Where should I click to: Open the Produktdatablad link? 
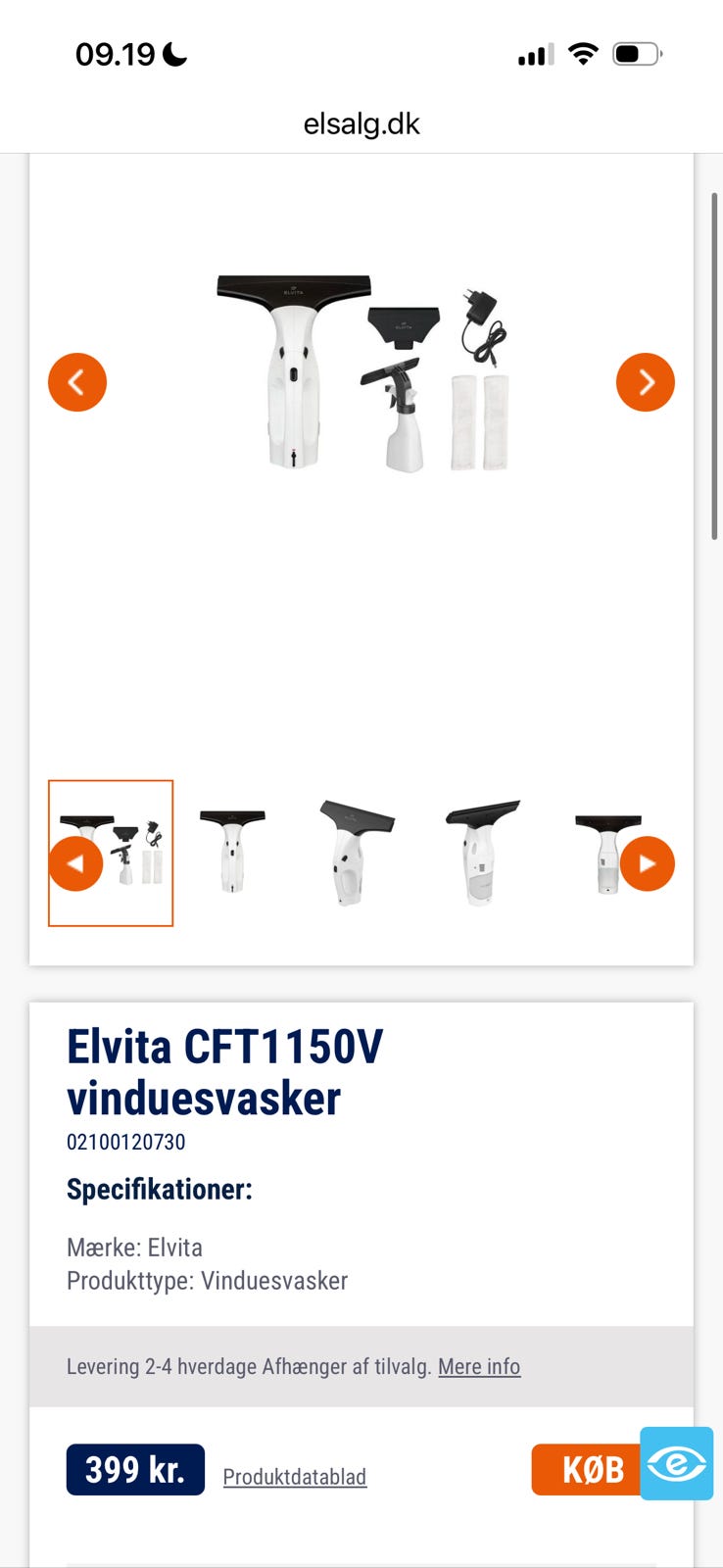(x=295, y=1477)
